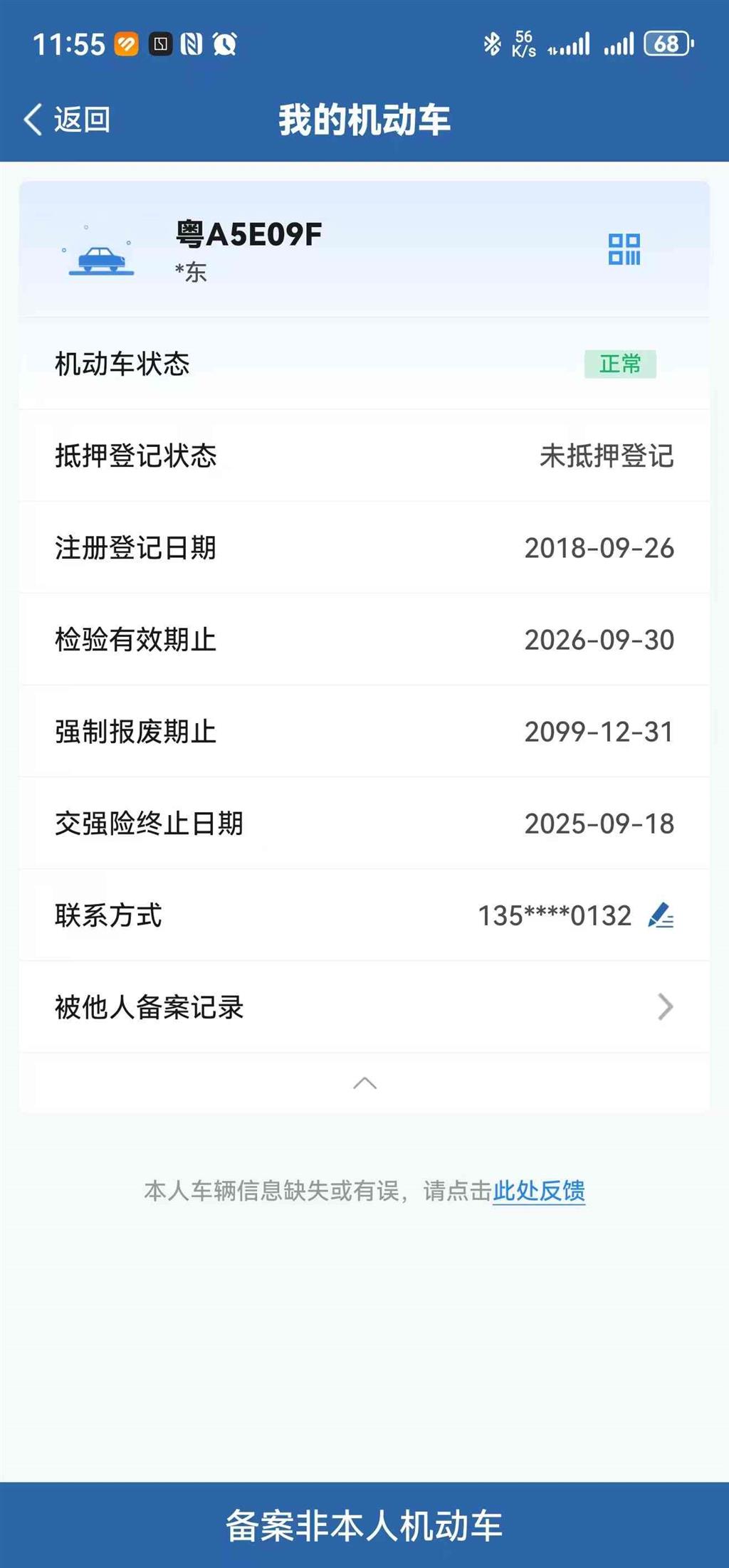Screen dimensions: 729x1568
Task: Tap the signal strength bars in status bar
Action: click(x=574, y=44)
